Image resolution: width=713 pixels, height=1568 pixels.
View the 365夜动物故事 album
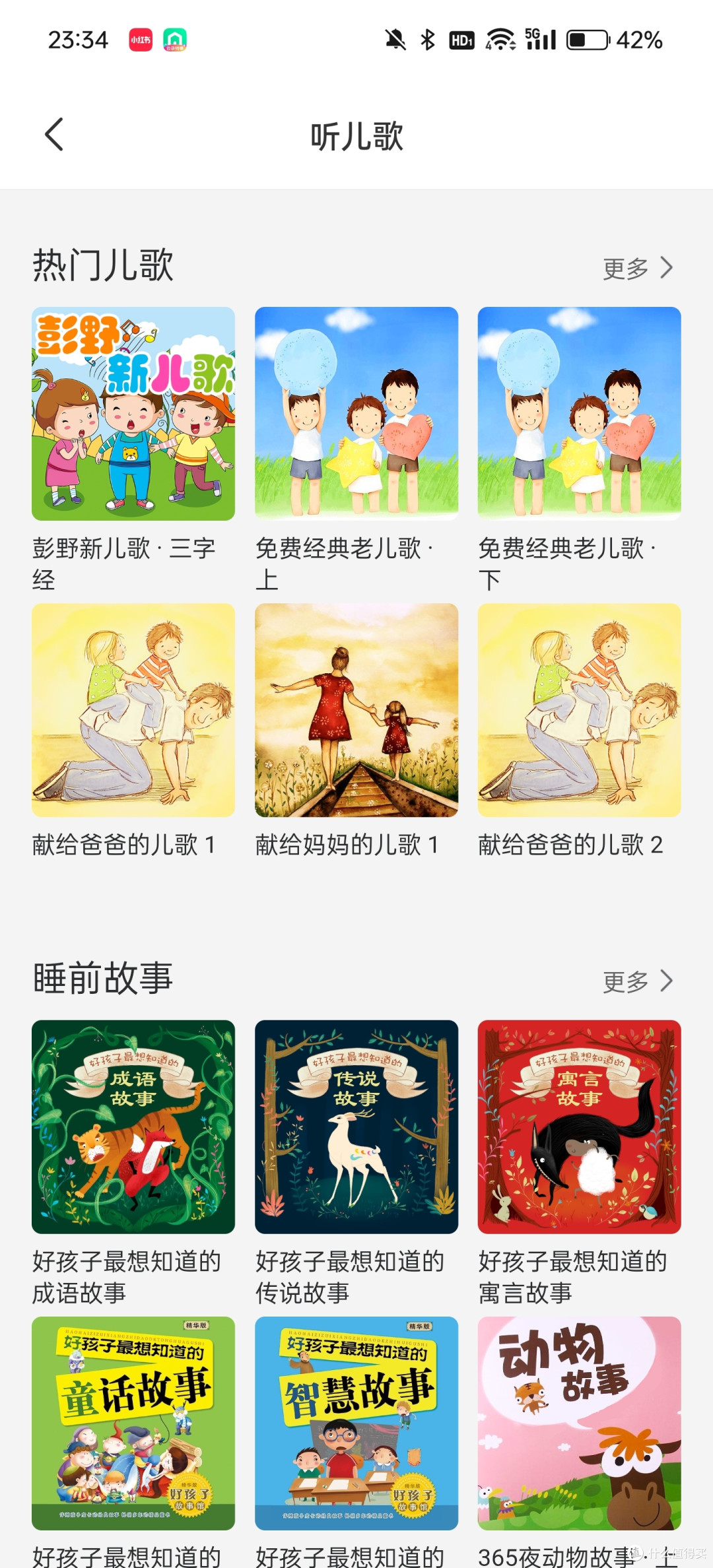point(579,1423)
